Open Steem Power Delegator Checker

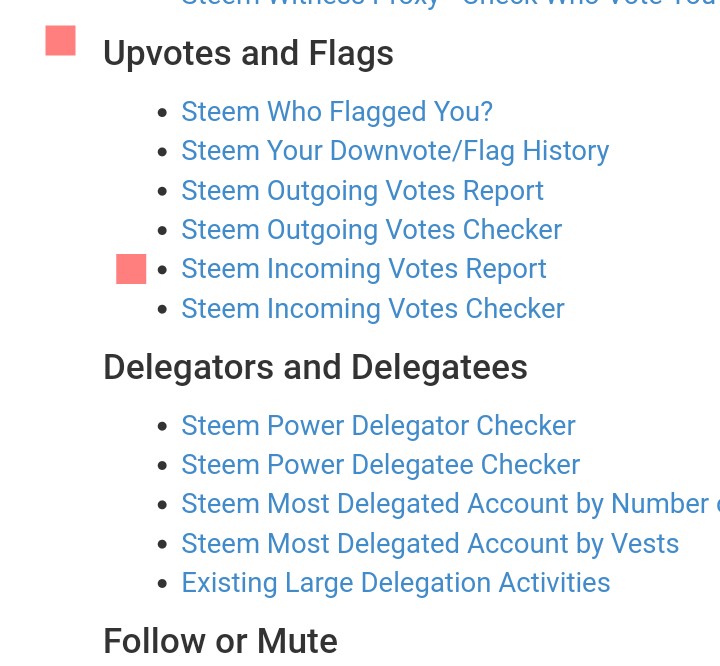pyautogui.click(x=378, y=426)
